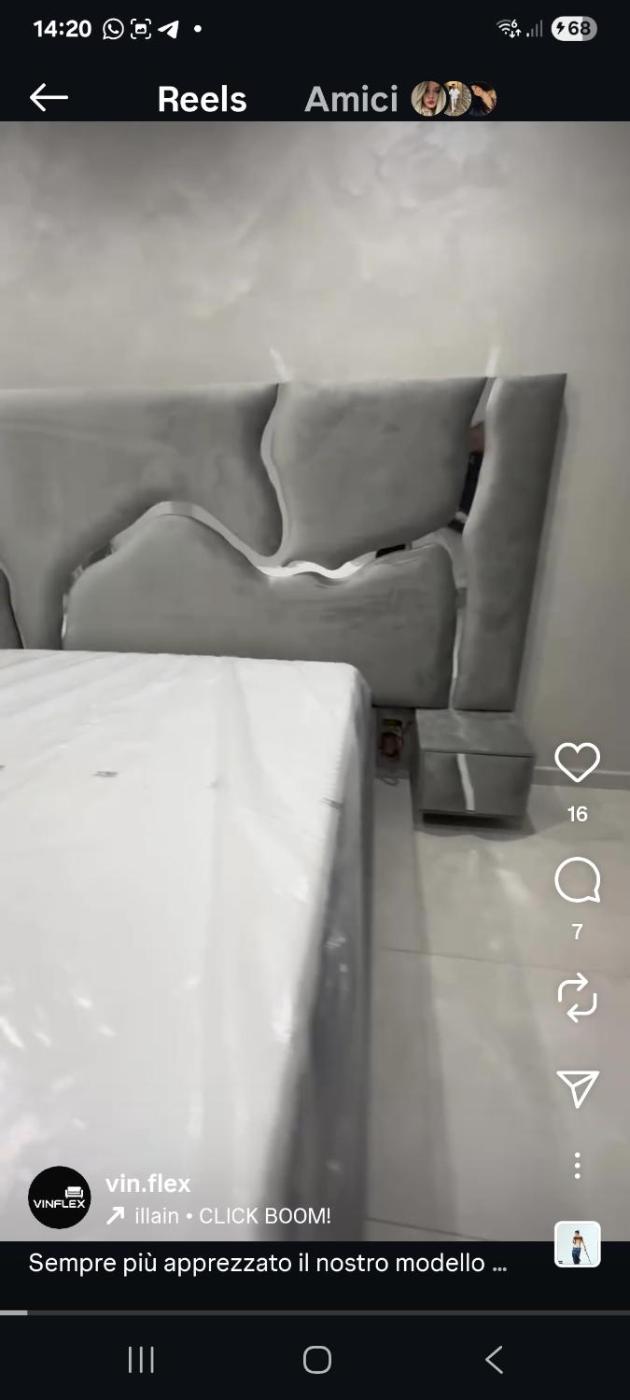Expand the caption starting with Sempre più
This screenshot has width=630, height=1400.
268,1263
